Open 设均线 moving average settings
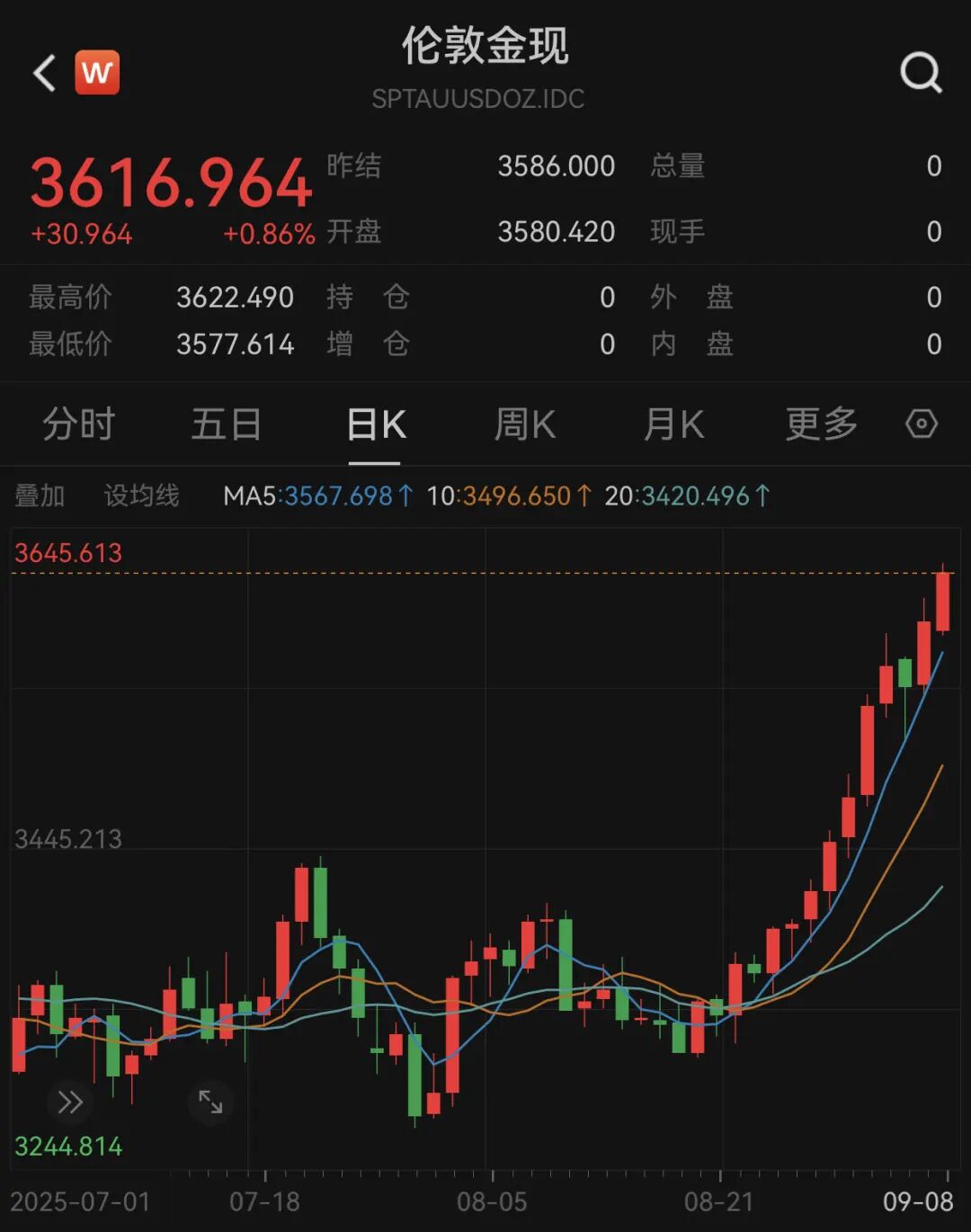This screenshot has height=1232, width=971. coord(141,495)
